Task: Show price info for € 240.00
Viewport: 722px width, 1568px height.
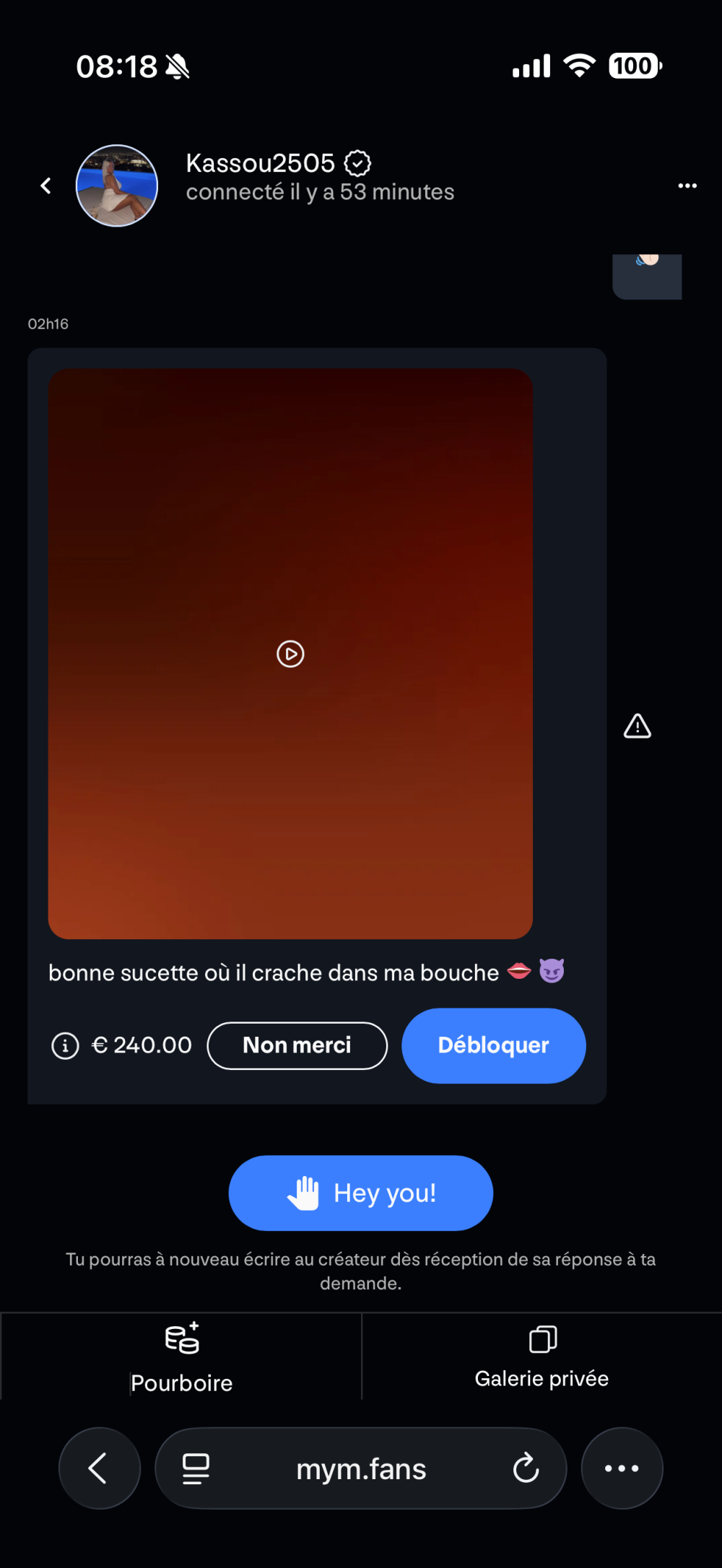Action: pyautogui.click(x=65, y=1045)
